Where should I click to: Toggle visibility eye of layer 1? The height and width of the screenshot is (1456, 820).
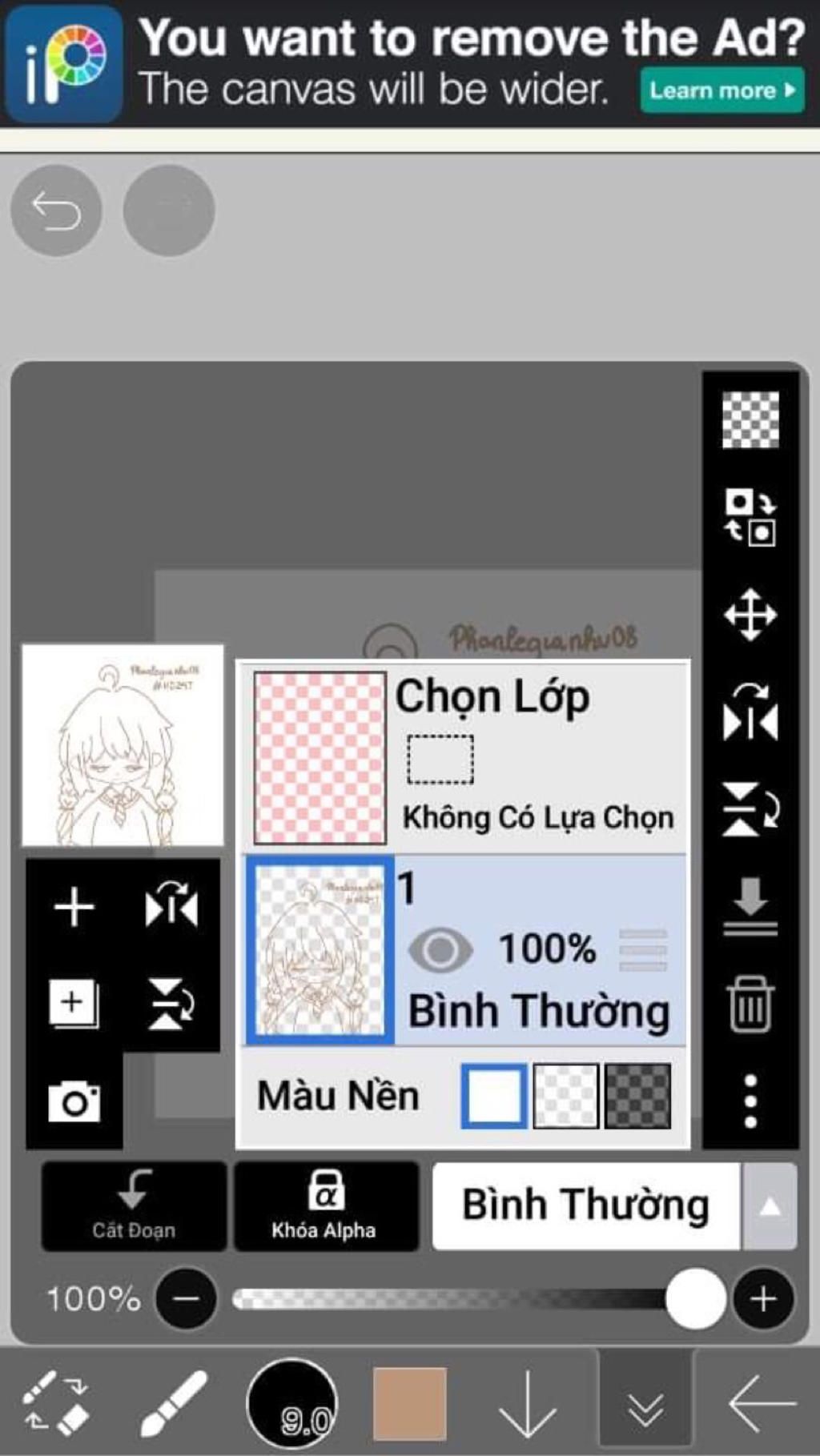pyautogui.click(x=440, y=949)
